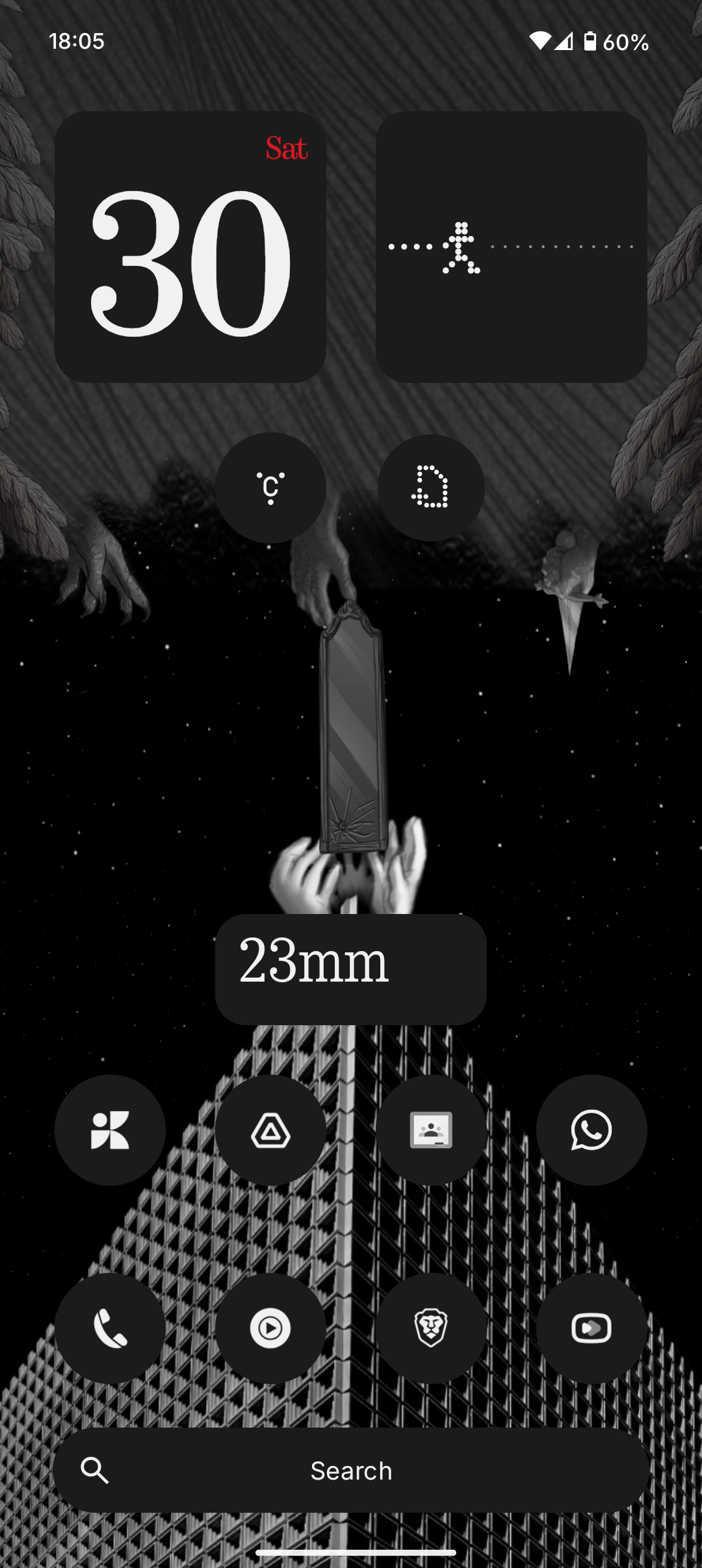Open the 23mm widget
702x1568 pixels.
351,969
